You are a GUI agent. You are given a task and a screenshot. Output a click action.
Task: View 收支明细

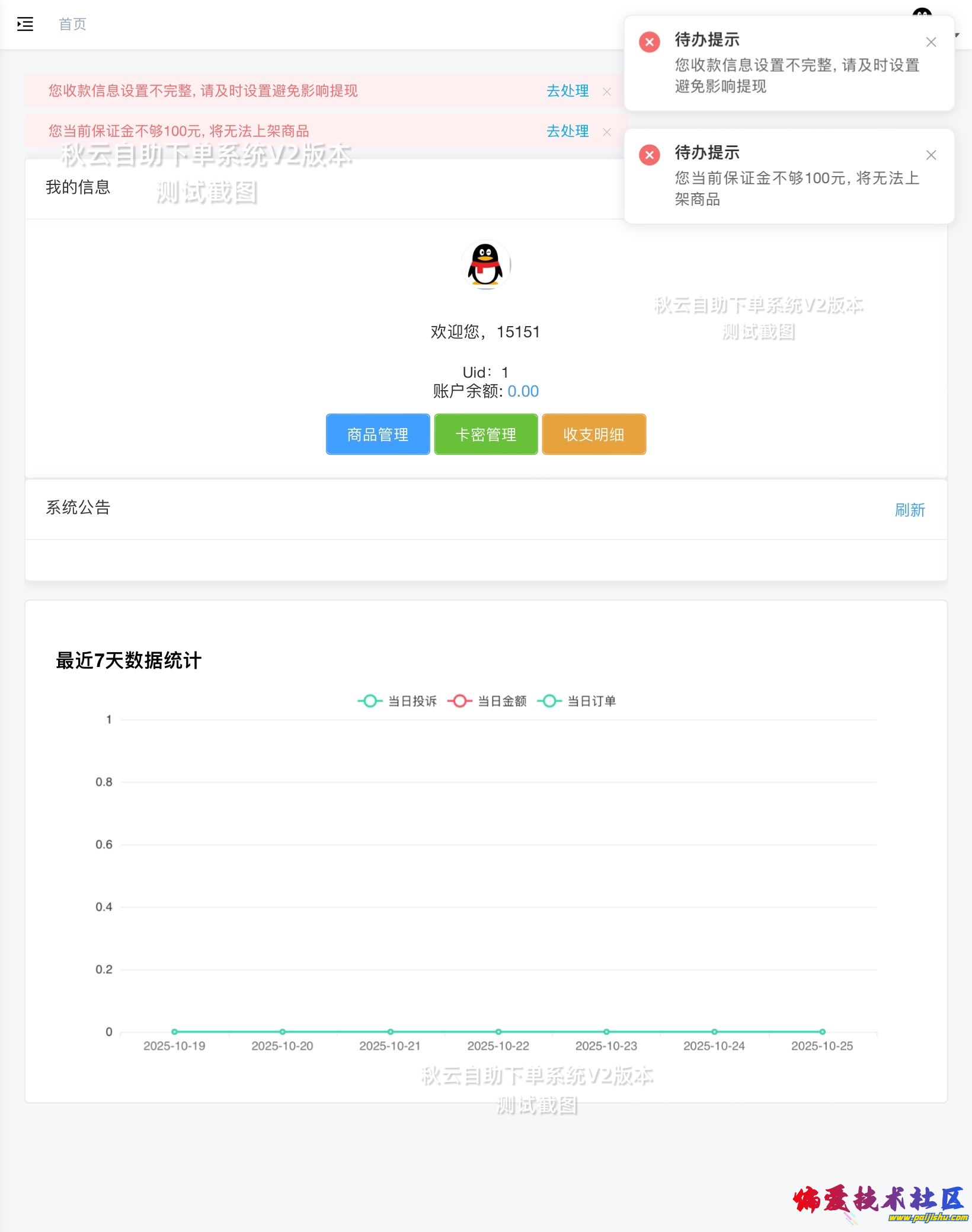click(593, 435)
